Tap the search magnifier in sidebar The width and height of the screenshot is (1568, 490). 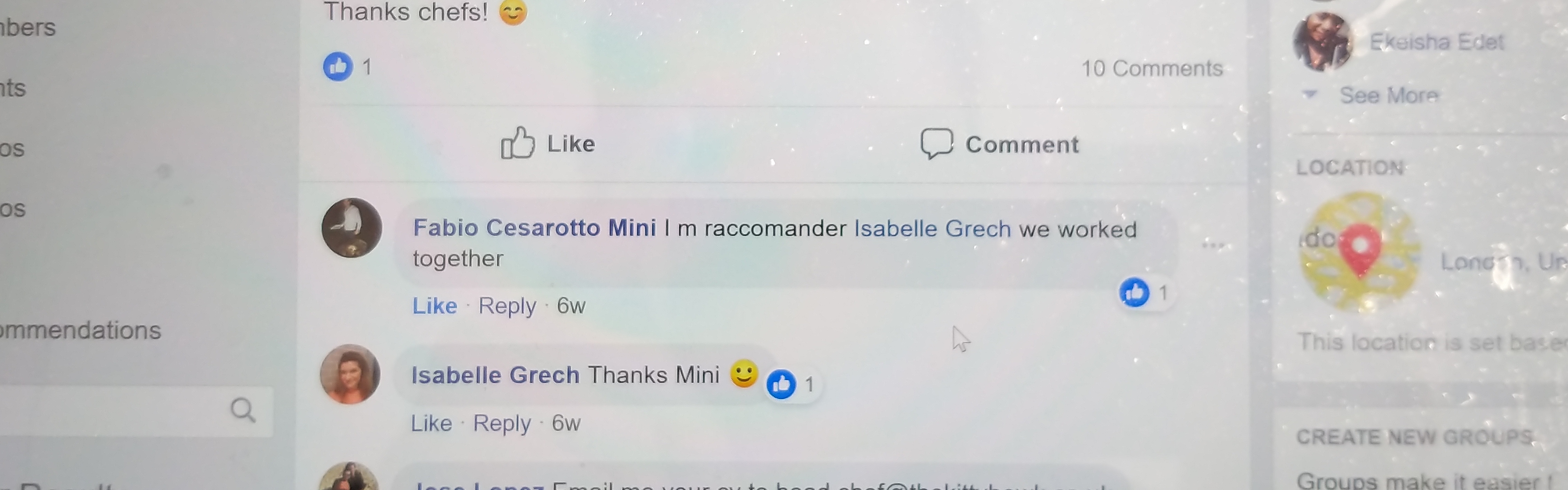click(x=243, y=410)
